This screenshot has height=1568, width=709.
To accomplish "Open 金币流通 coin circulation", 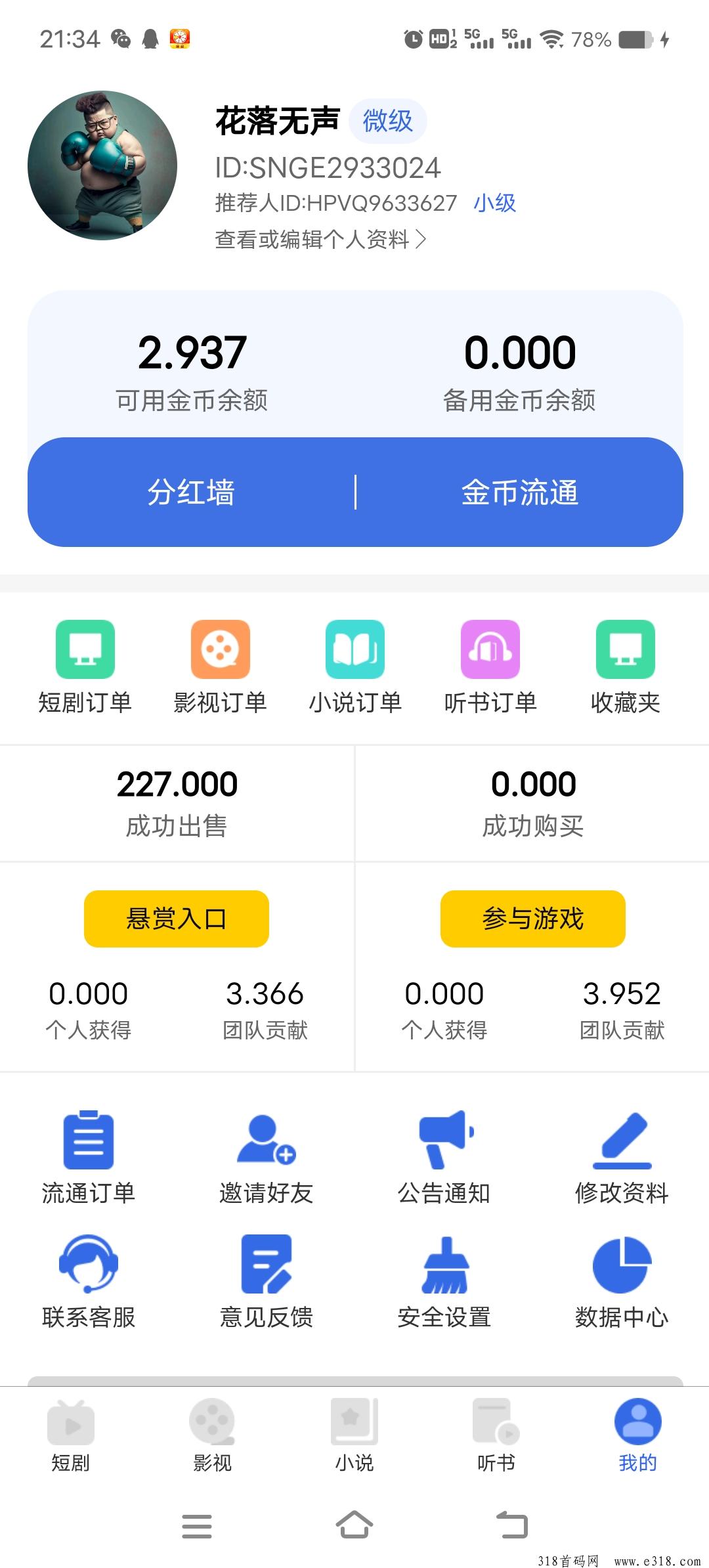I will click(x=519, y=492).
